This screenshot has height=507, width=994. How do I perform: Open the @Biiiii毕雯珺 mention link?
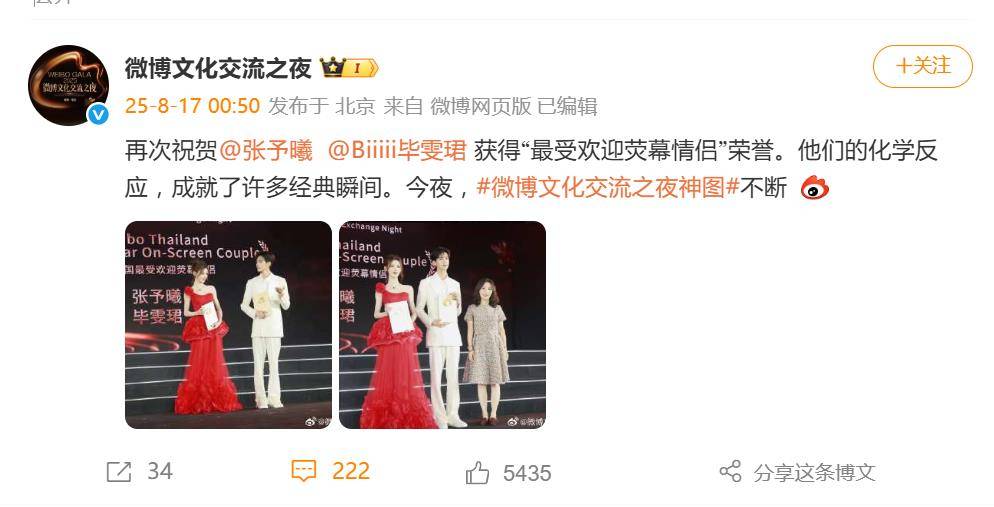click(397, 151)
